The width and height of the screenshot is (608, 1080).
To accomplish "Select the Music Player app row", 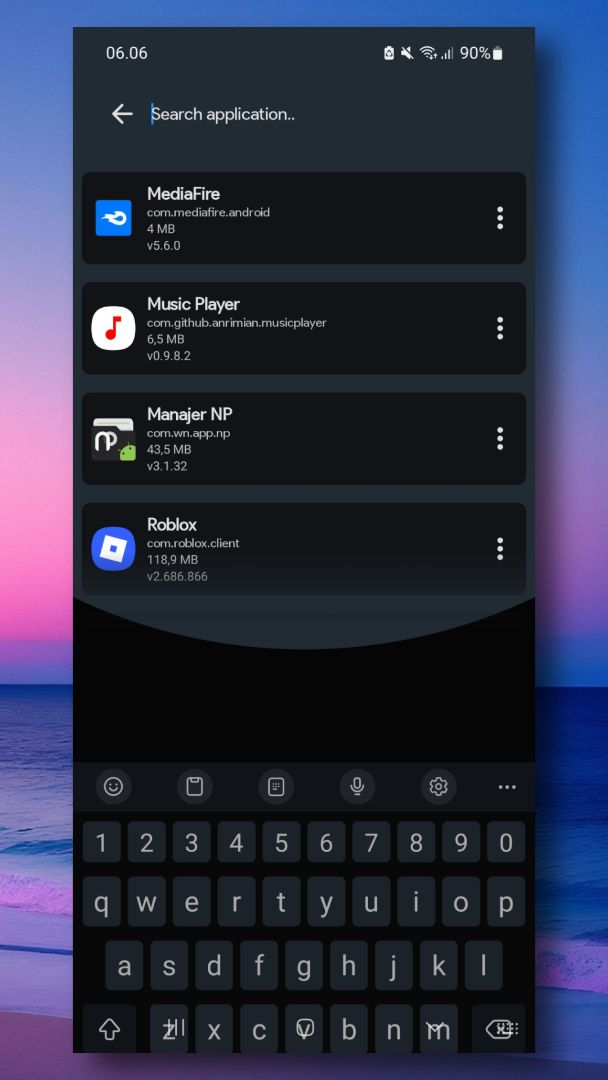I will (x=290, y=328).
